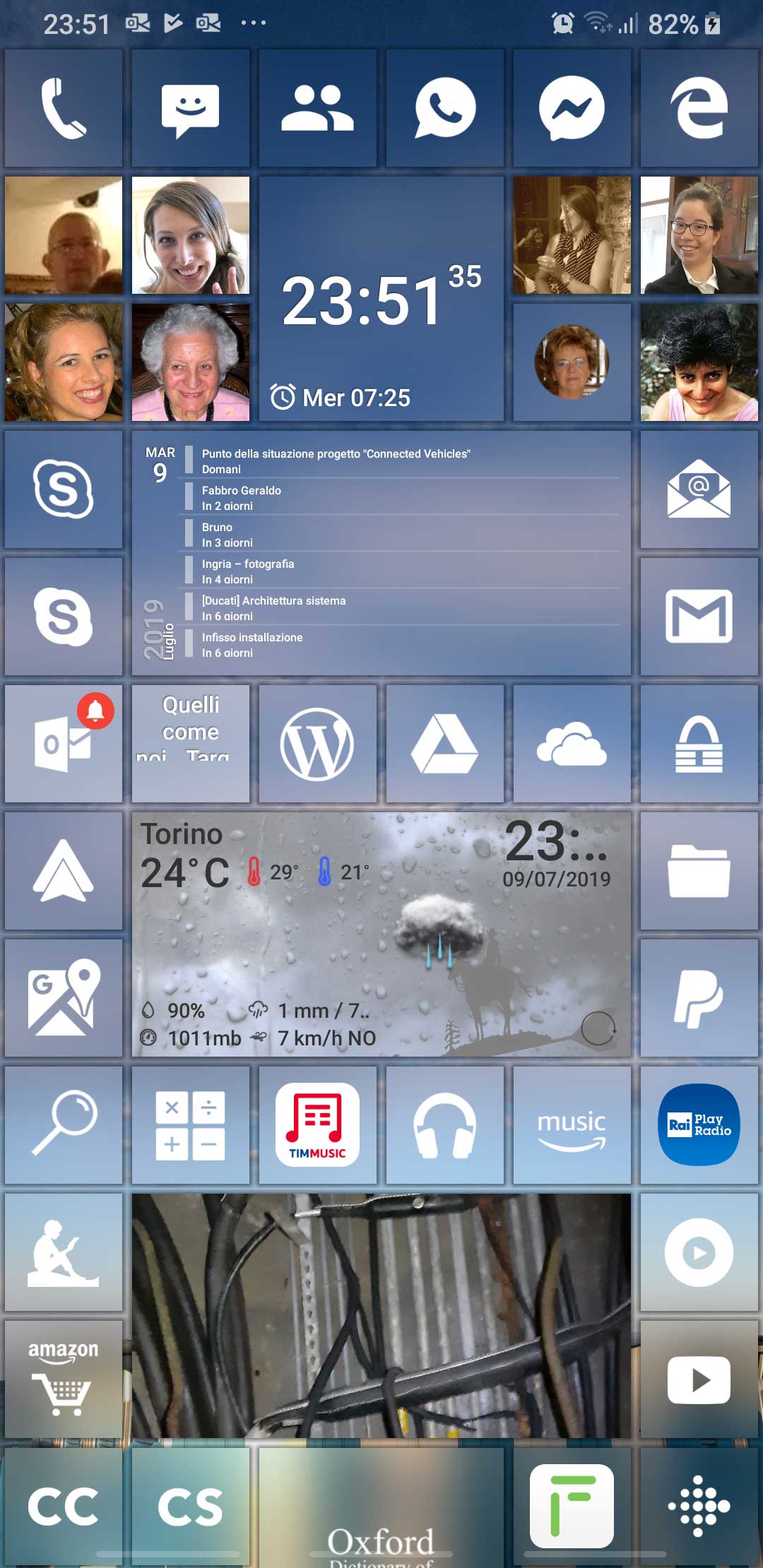Launch PayPal

pyautogui.click(x=699, y=998)
